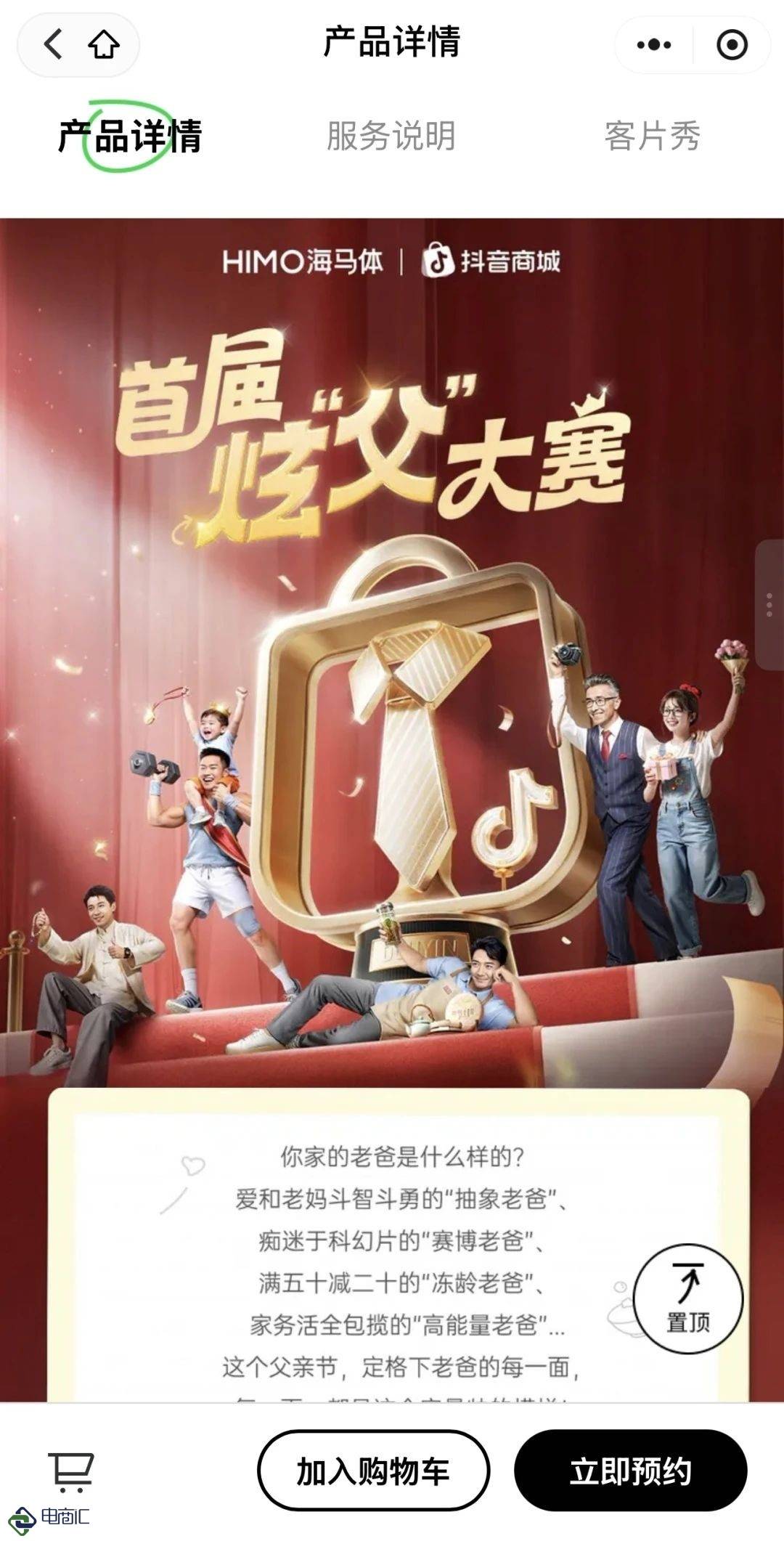Viewport: 784px width, 1541px height.
Task: Tap 加入购物车 to add the product
Action: 373,1471
